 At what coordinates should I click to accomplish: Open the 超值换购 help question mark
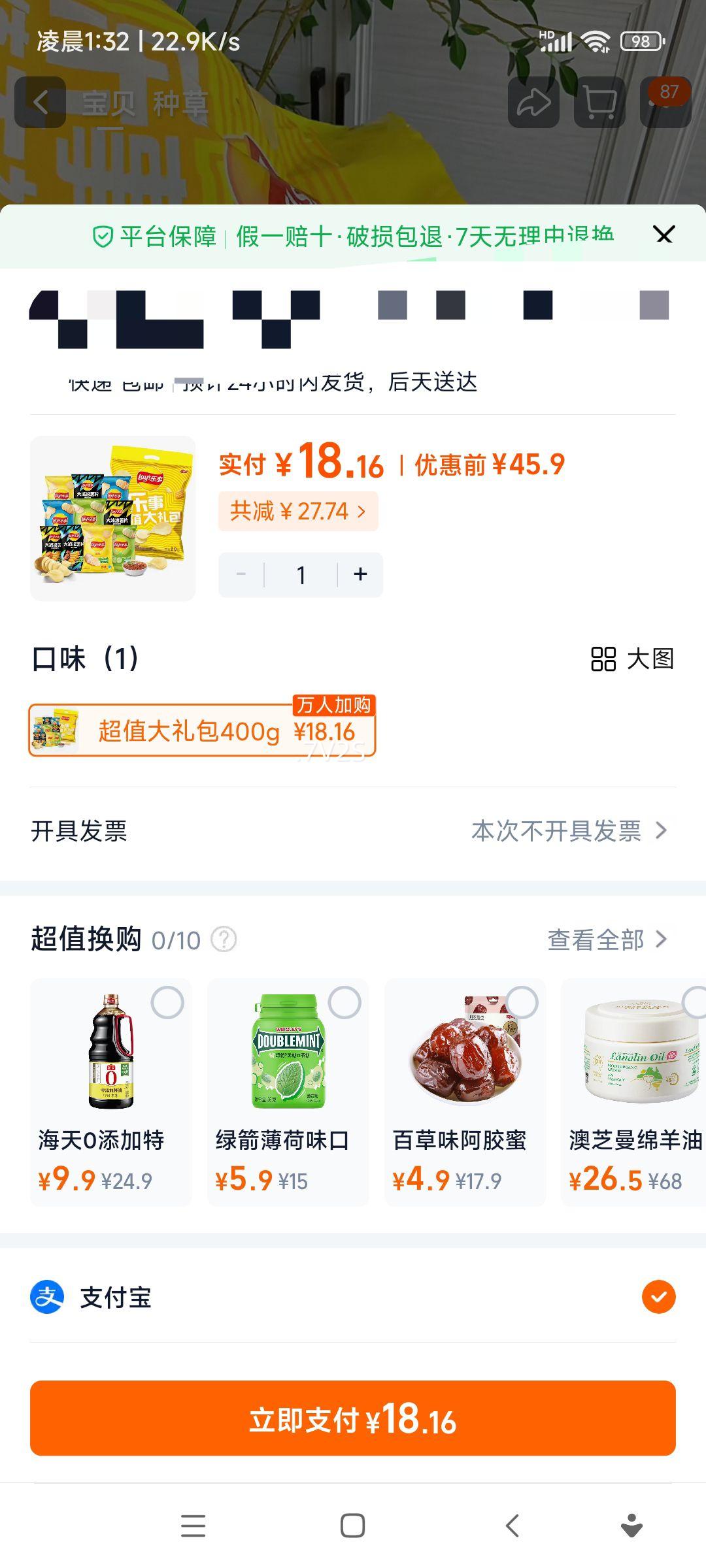tap(222, 937)
